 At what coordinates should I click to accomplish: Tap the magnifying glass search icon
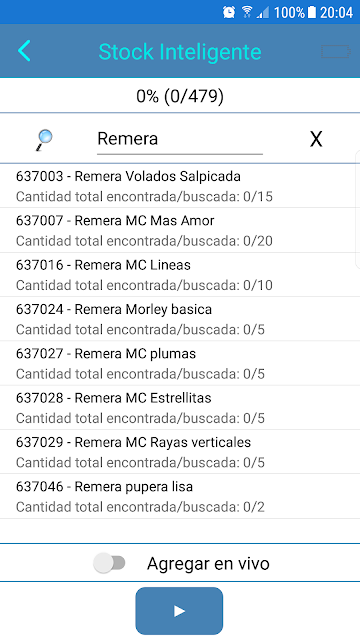[x=44, y=140]
